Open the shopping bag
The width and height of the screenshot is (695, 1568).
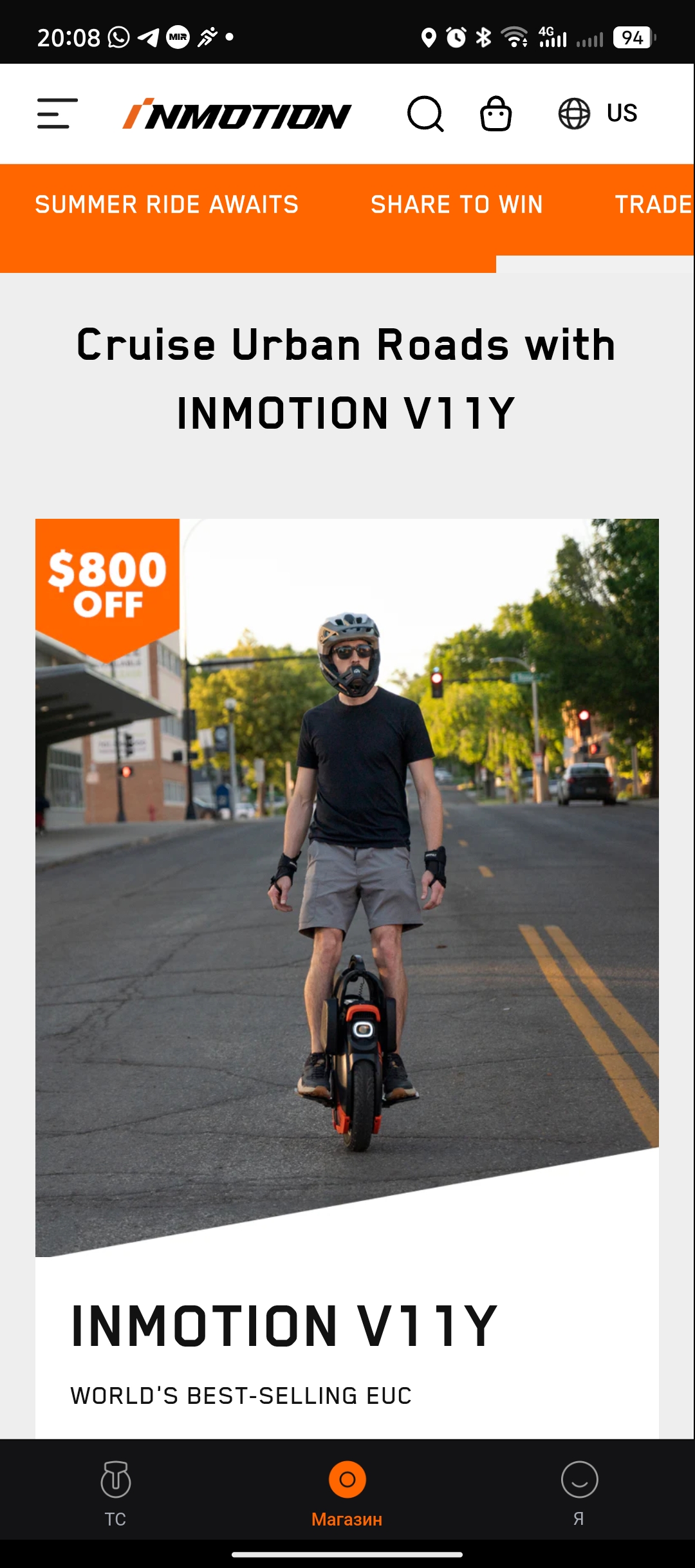coord(496,114)
